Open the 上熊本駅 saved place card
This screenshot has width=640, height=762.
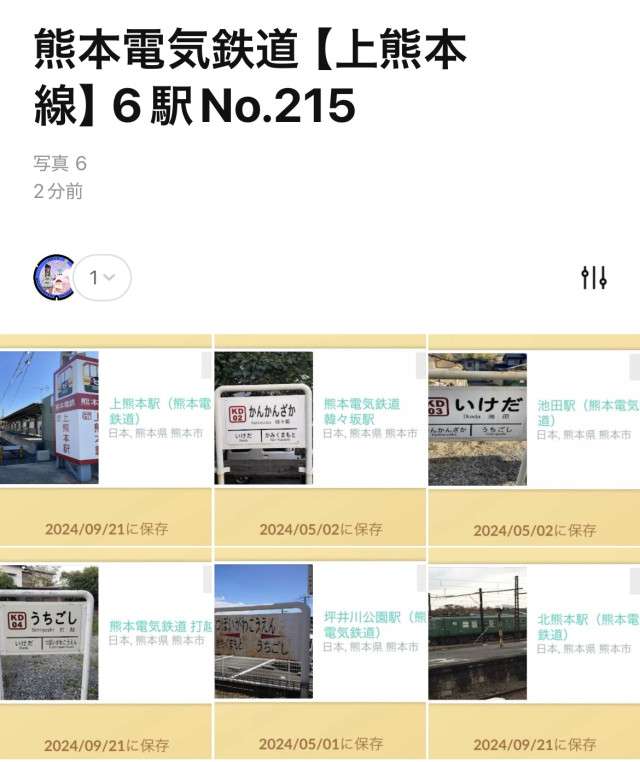[105, 418]
